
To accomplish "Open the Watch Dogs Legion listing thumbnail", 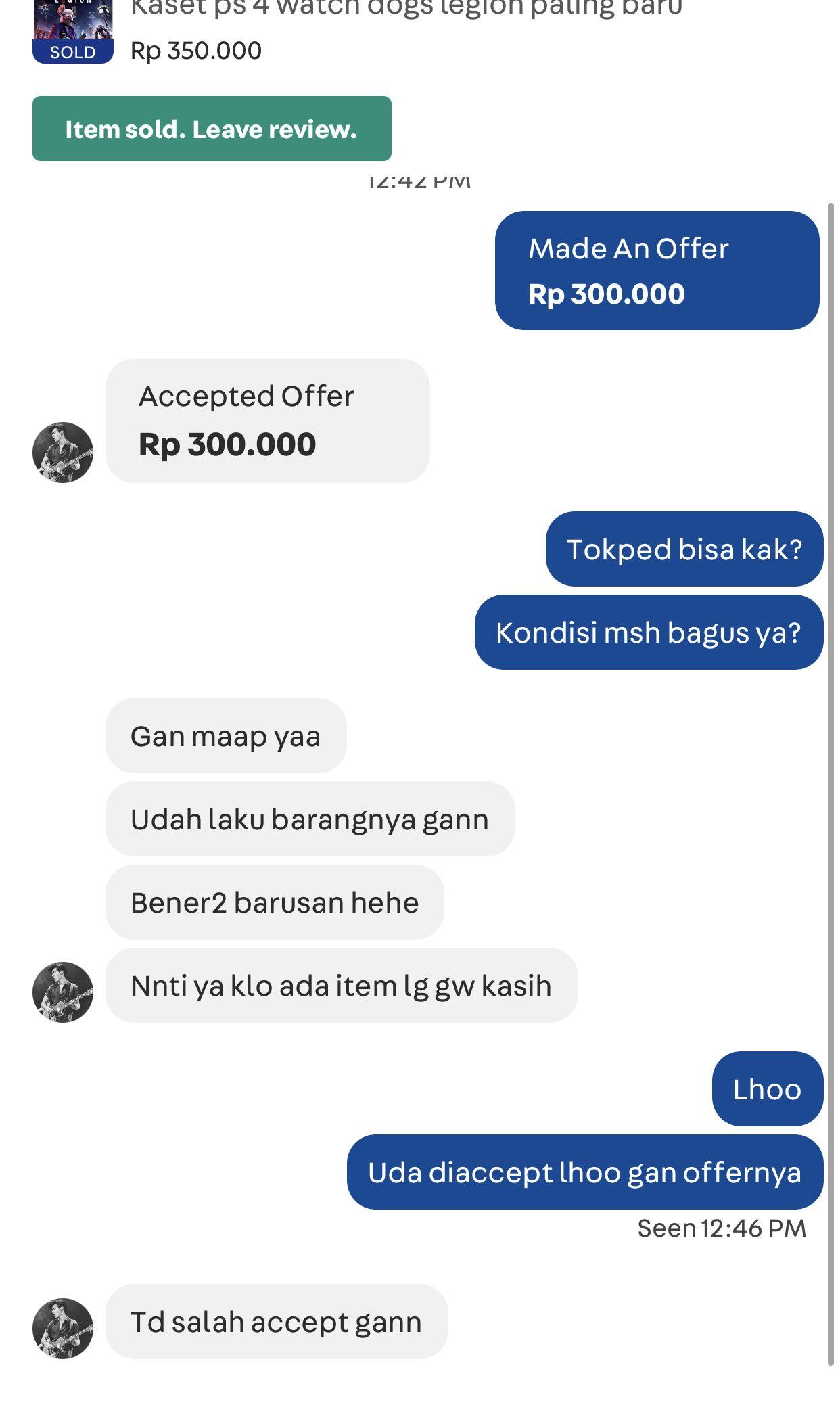I will [x=73, y=31].
